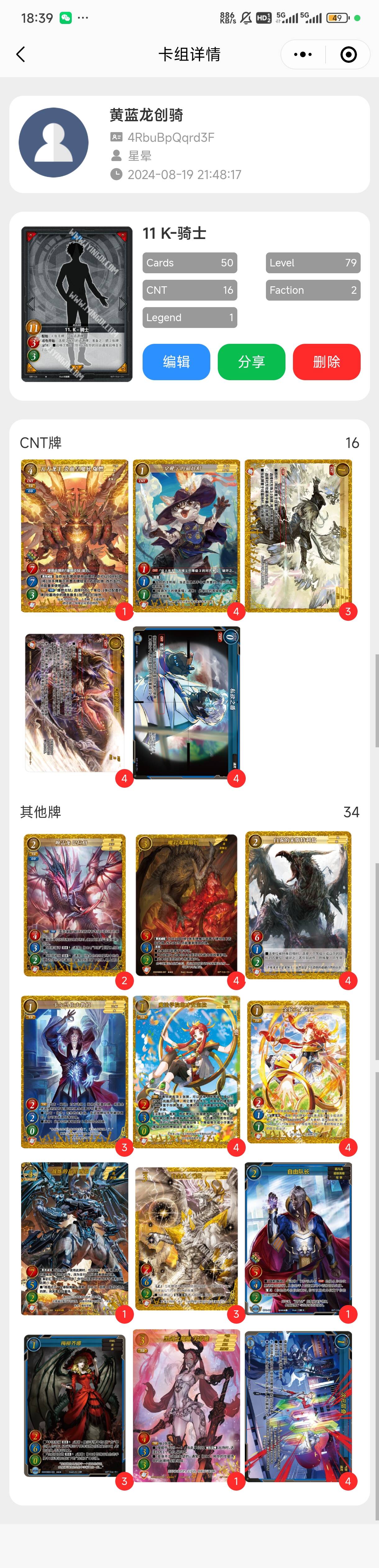
Task: View the 私欲之盾 CNT card
Action: pos(186,703)
